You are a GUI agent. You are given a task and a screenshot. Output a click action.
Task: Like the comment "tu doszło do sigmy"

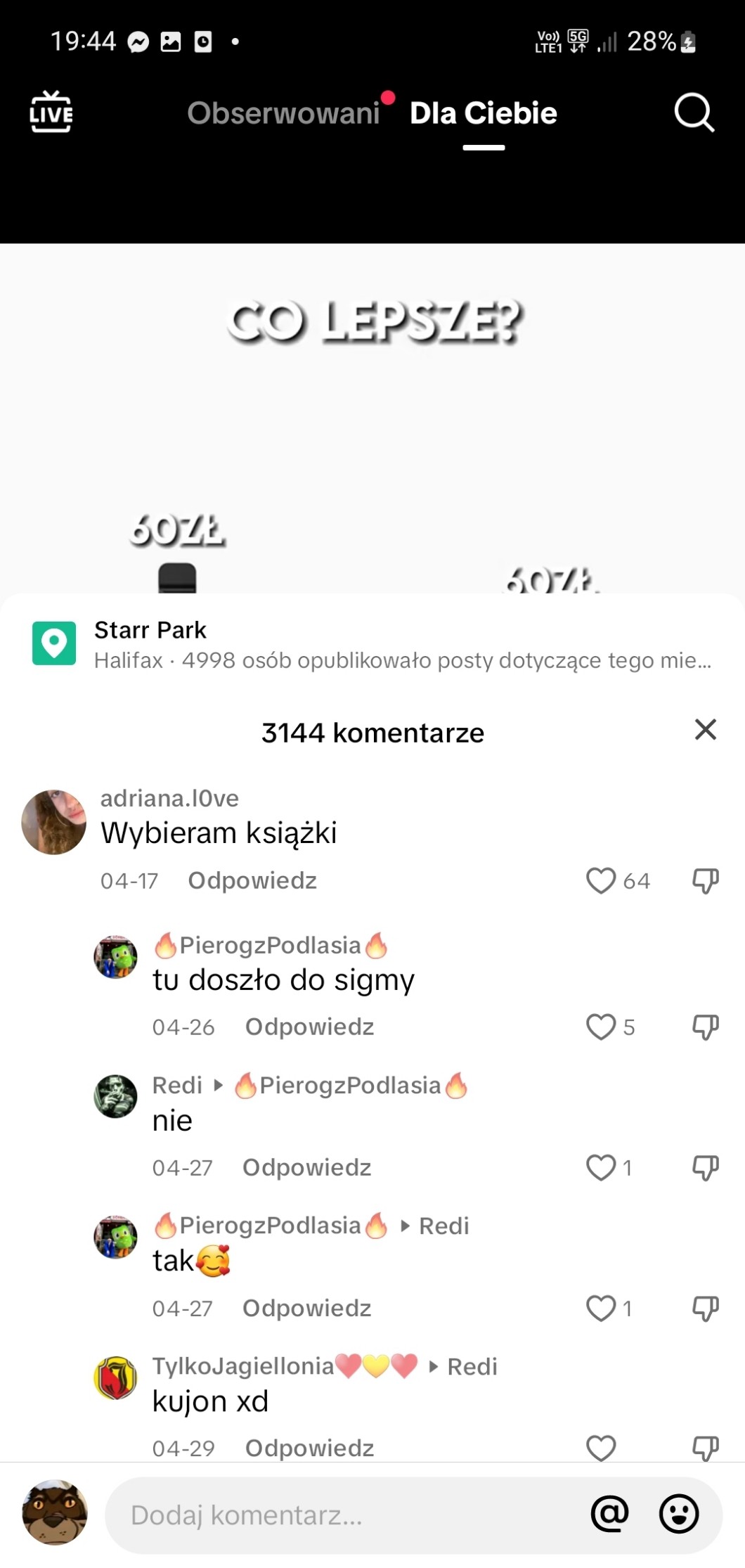(601, 1027)
